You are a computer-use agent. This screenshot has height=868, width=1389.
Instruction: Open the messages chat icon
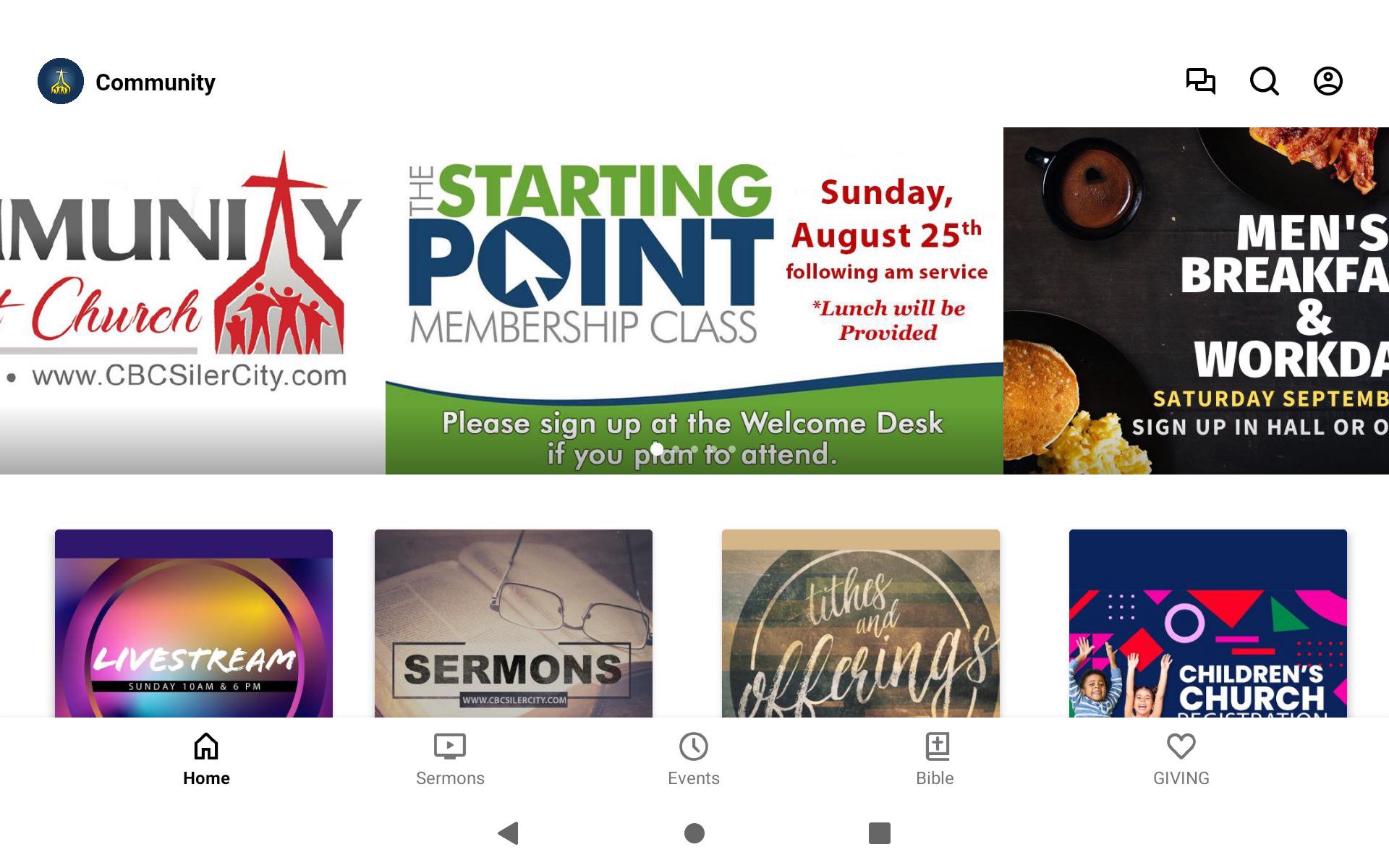coord(1200,81)
